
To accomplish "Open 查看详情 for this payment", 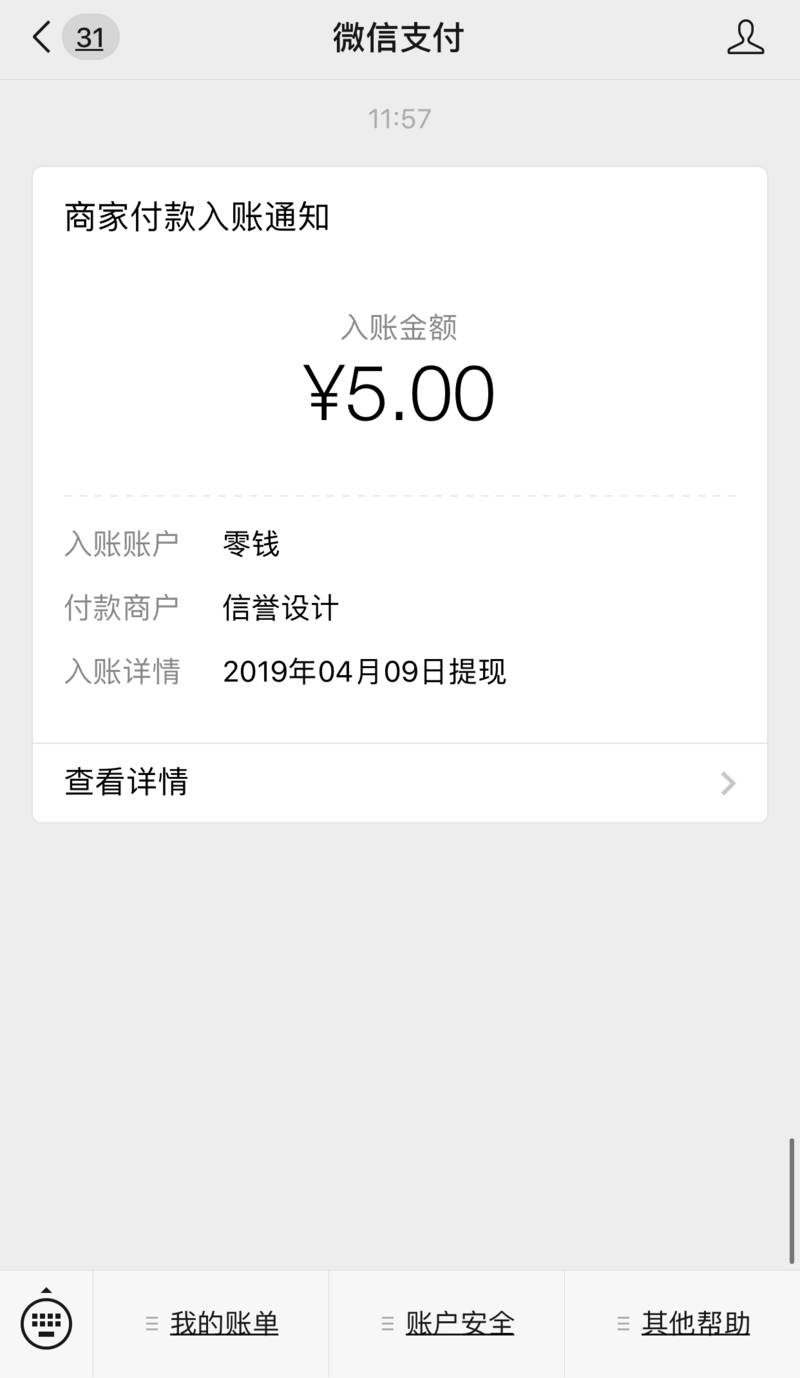I will tap(400, 782).
